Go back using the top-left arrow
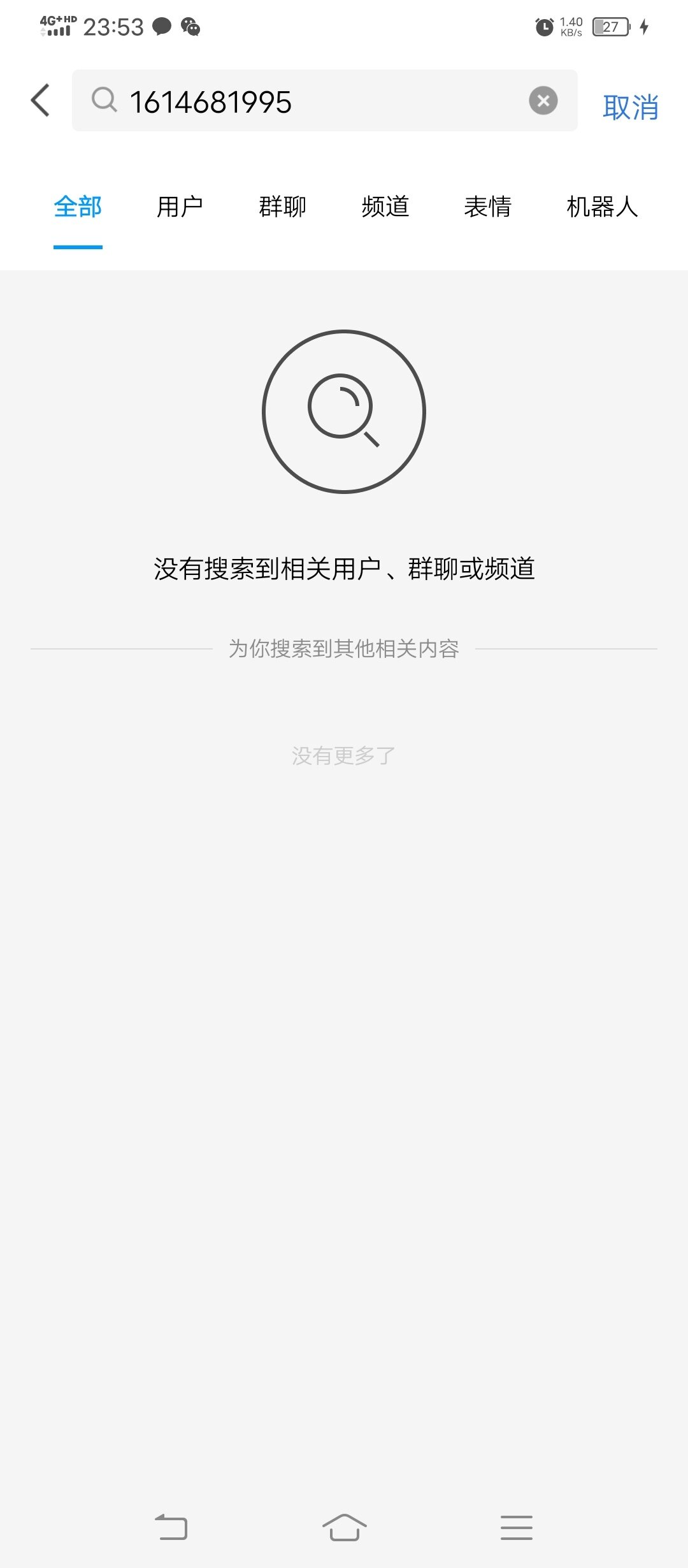 pos(40,101)
